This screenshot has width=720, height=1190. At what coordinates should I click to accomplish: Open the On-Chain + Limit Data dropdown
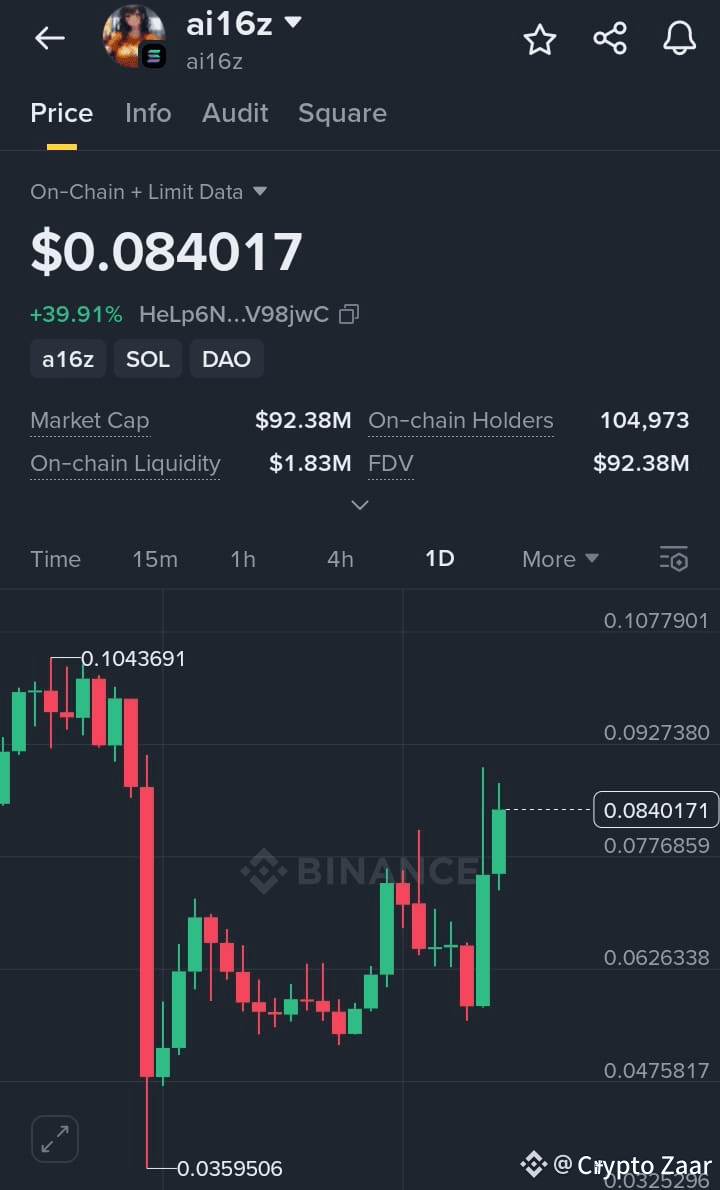150,191
